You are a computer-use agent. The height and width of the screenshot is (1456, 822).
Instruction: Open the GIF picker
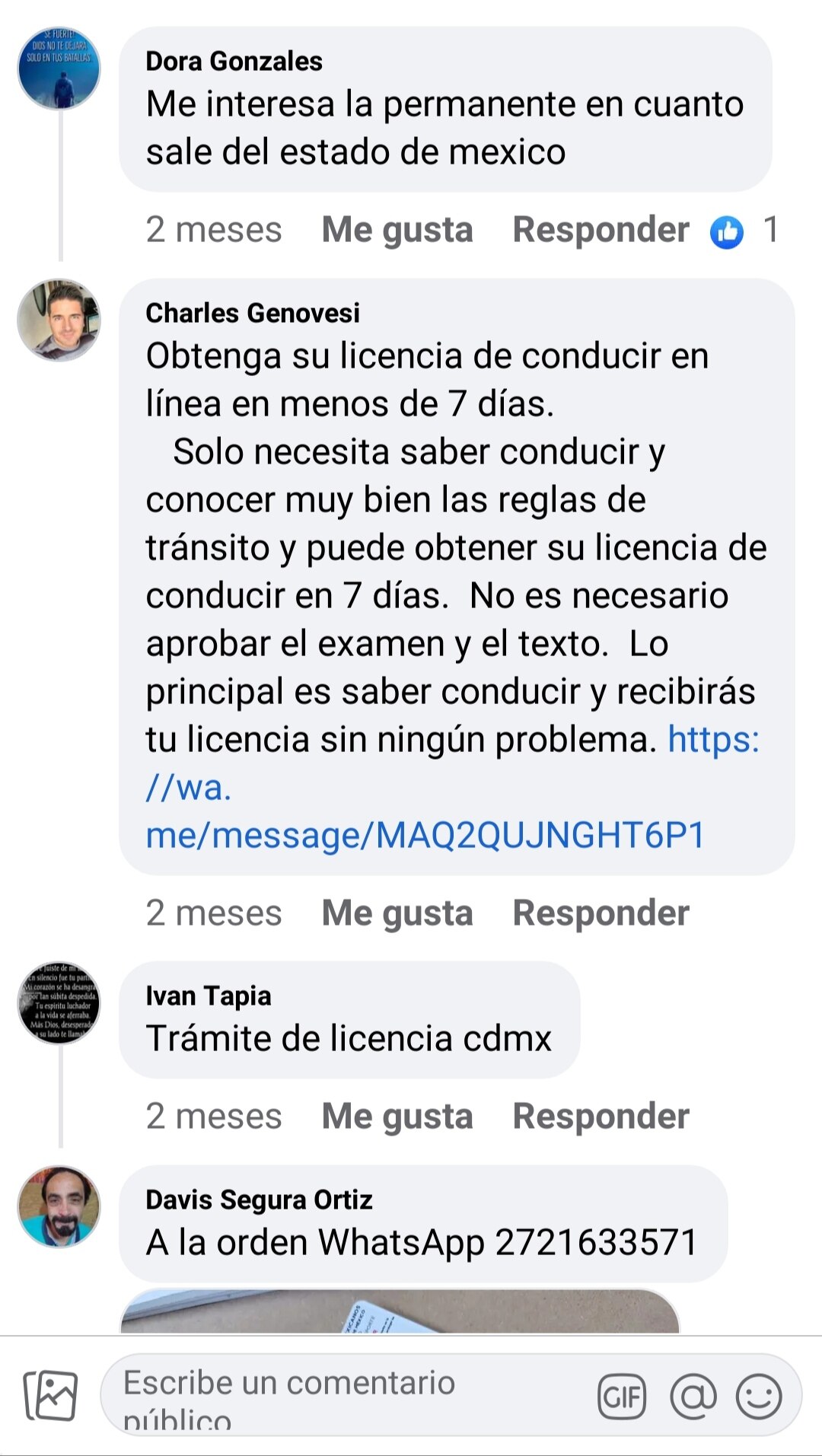click(622, 1397)
